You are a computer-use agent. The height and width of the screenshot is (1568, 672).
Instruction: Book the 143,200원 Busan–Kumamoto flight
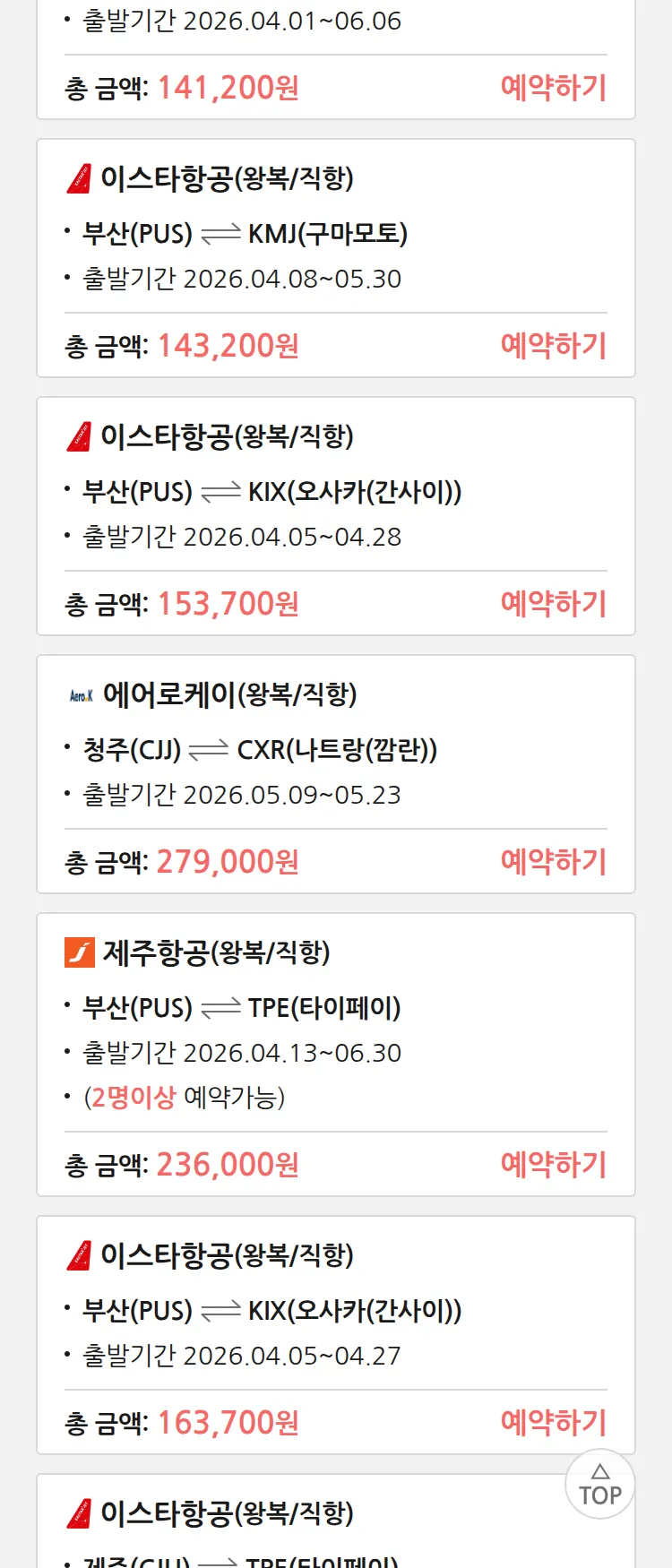pos(553,346)
